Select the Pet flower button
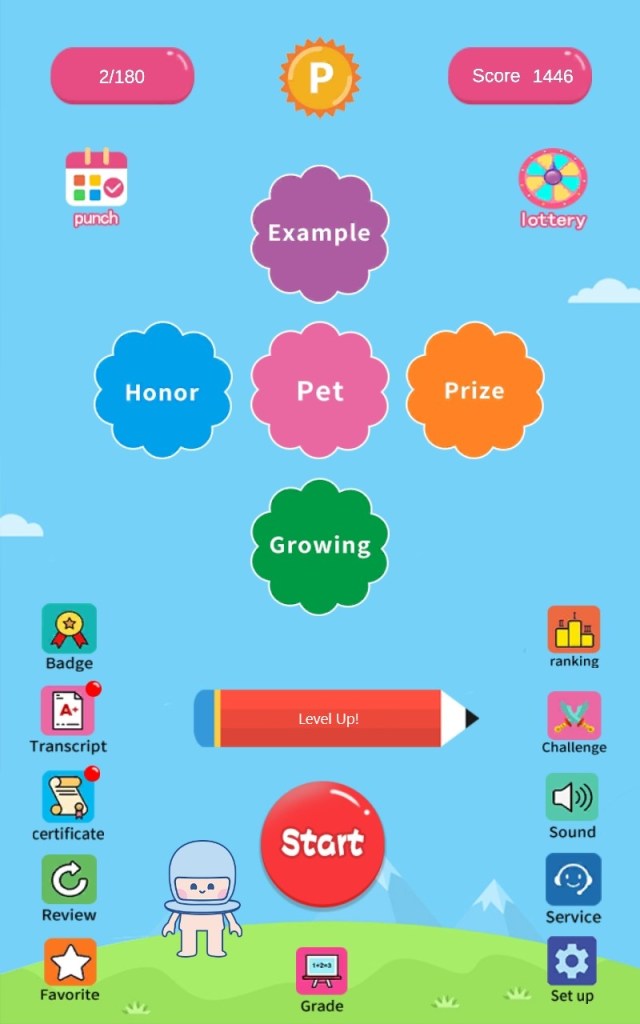The image size is (640, 1024). tap(320, 390)
